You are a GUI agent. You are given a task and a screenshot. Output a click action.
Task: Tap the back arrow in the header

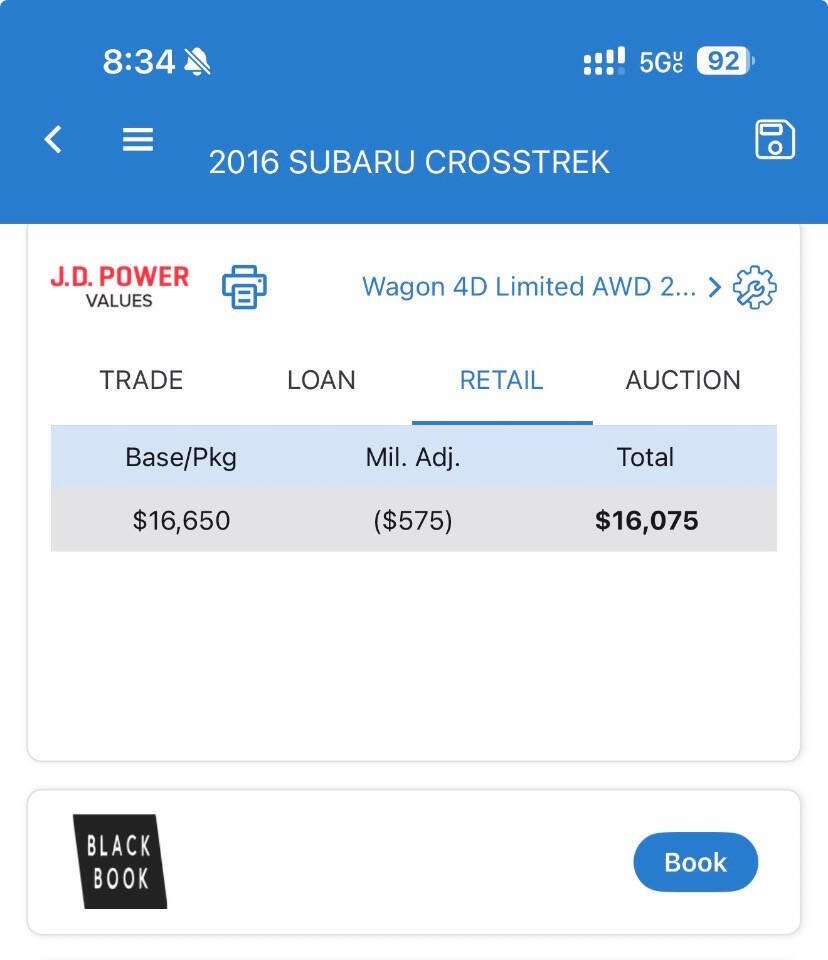pos(52,140)
